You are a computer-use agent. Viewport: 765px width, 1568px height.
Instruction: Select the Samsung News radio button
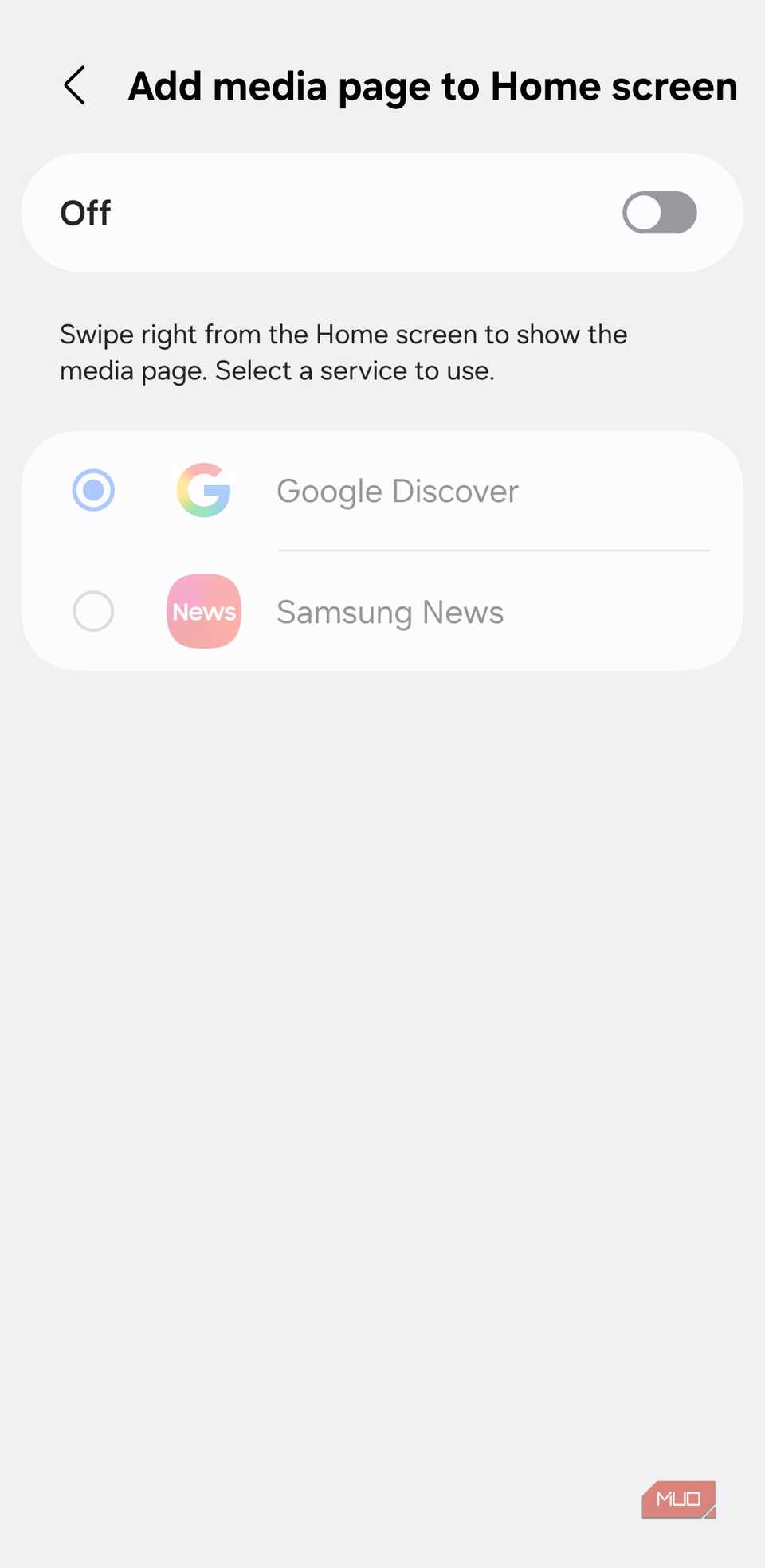(92, 611)
